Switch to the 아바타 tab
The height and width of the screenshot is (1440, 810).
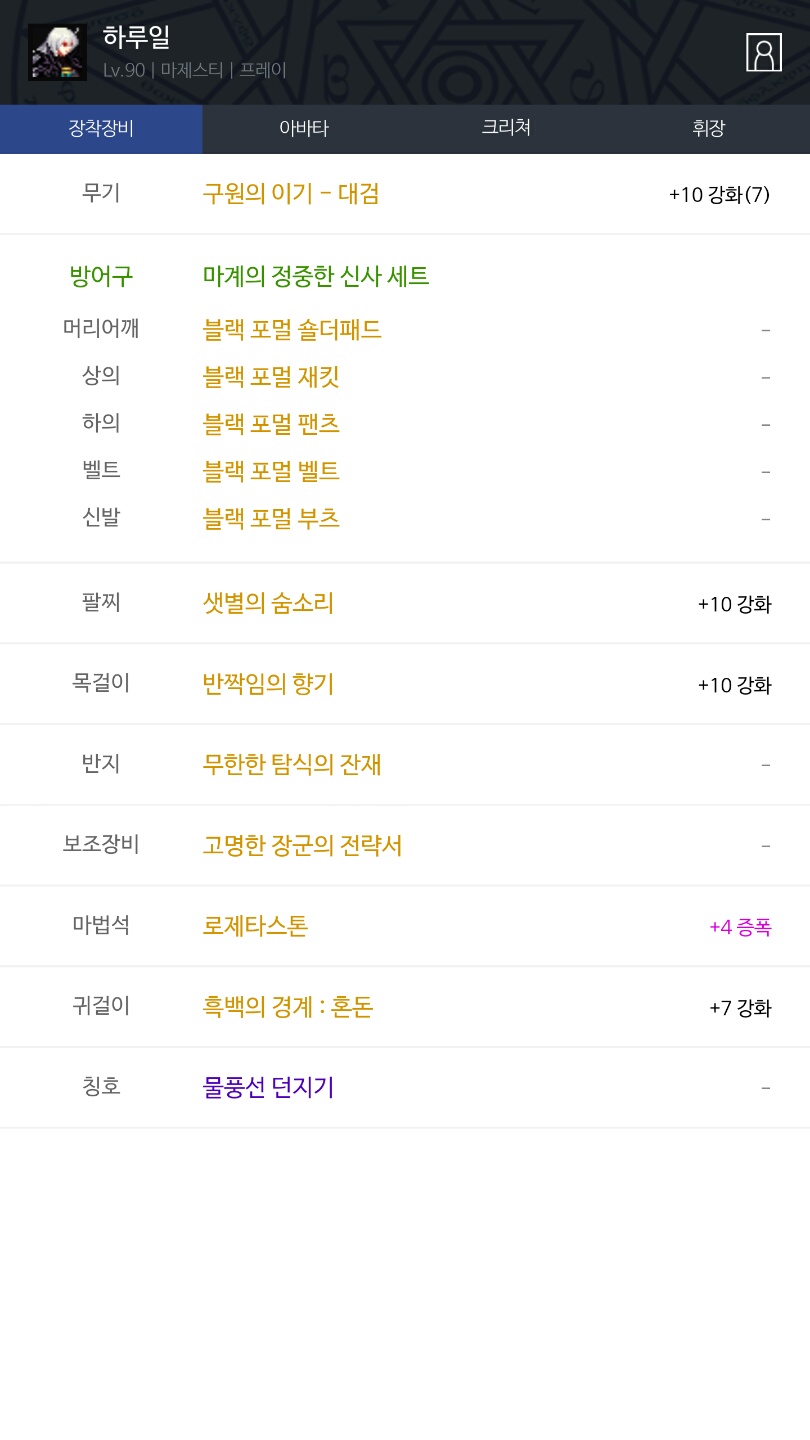(x=304, y=129)
